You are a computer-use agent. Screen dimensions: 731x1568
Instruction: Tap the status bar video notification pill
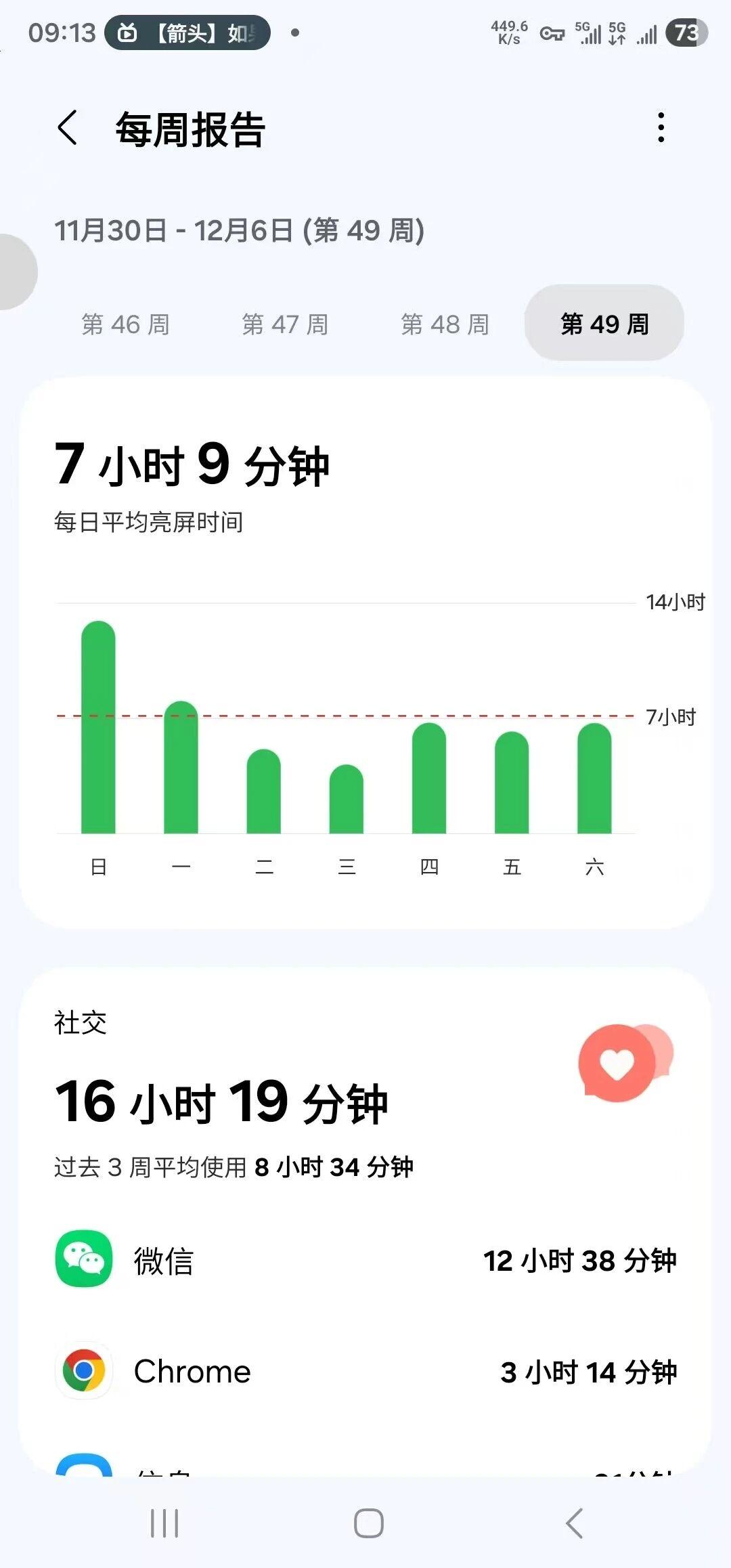click(x=187, y=32)
